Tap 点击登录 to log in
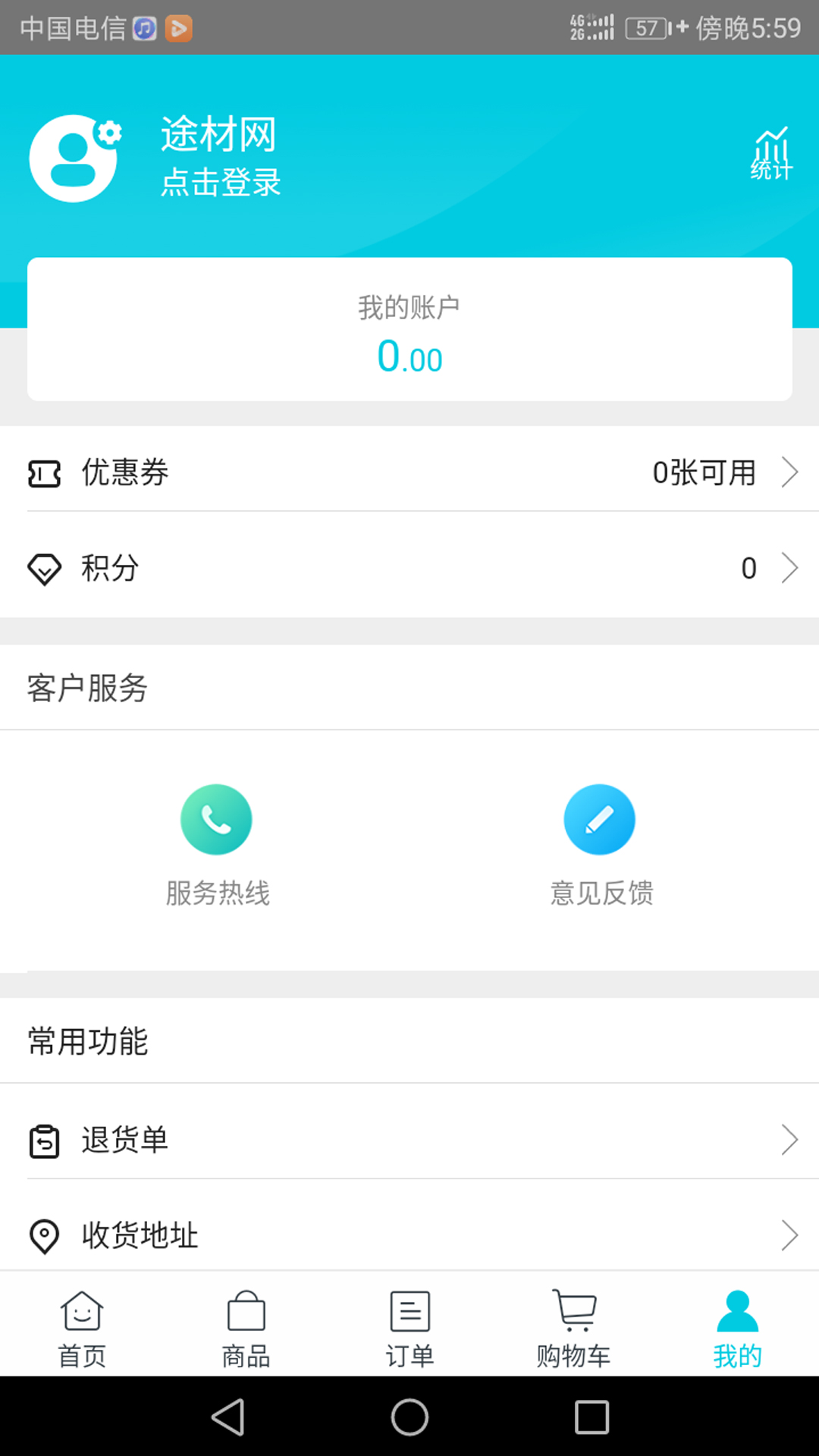 pos(220,182)
